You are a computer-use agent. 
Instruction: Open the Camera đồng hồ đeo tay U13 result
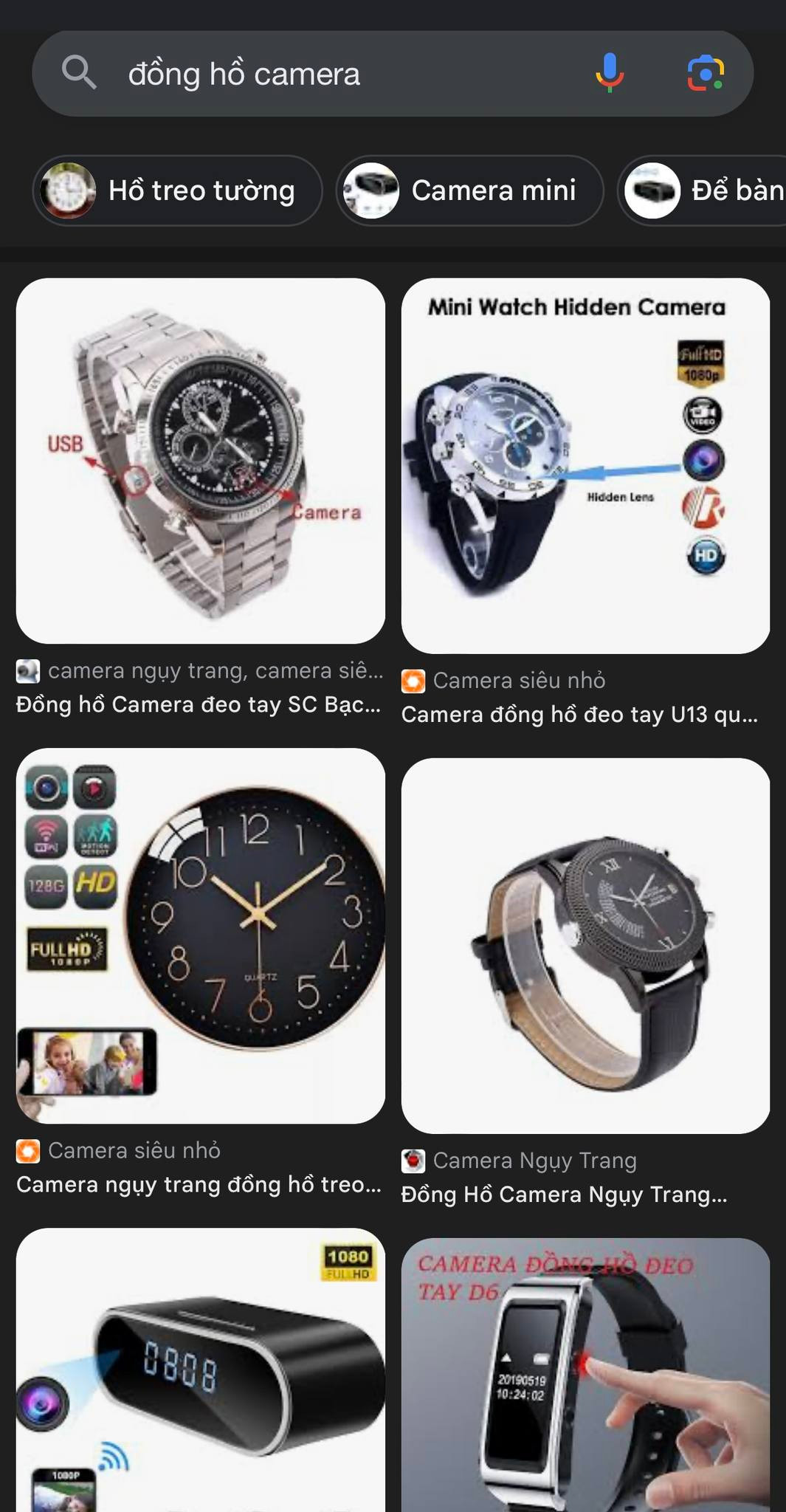(x=585, y=465)
